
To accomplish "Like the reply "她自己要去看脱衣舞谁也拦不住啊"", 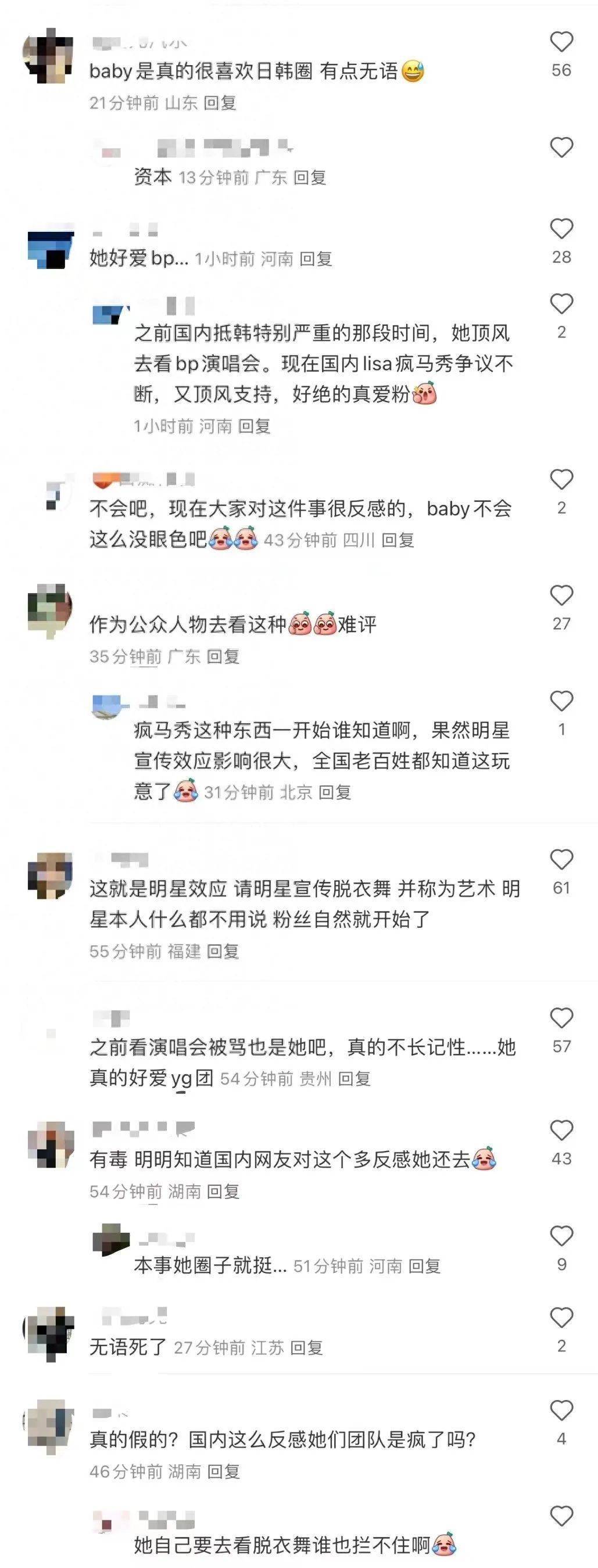I will pyautogui.click(x=561, y=1516).
